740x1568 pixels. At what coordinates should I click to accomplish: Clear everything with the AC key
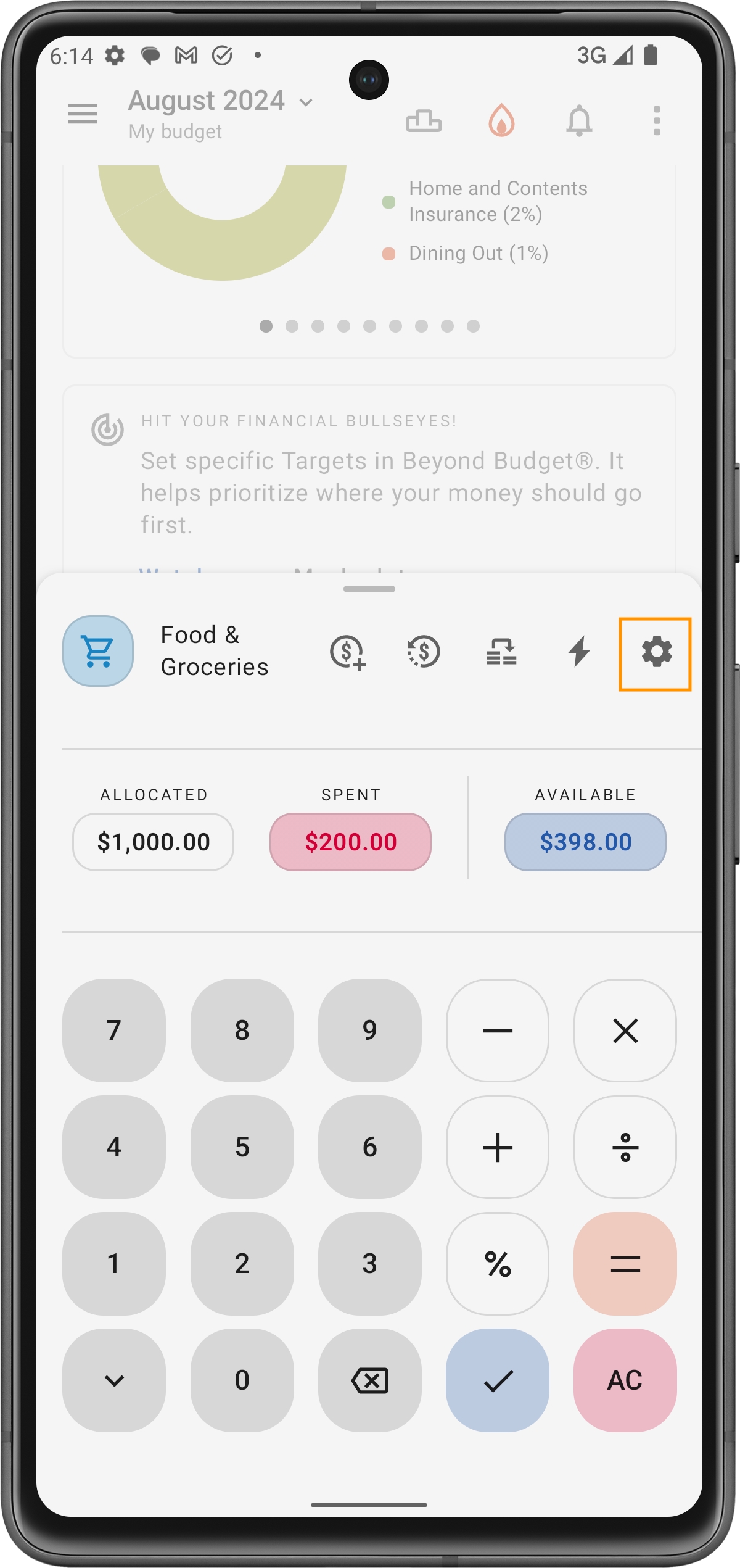coord(625,1380)
